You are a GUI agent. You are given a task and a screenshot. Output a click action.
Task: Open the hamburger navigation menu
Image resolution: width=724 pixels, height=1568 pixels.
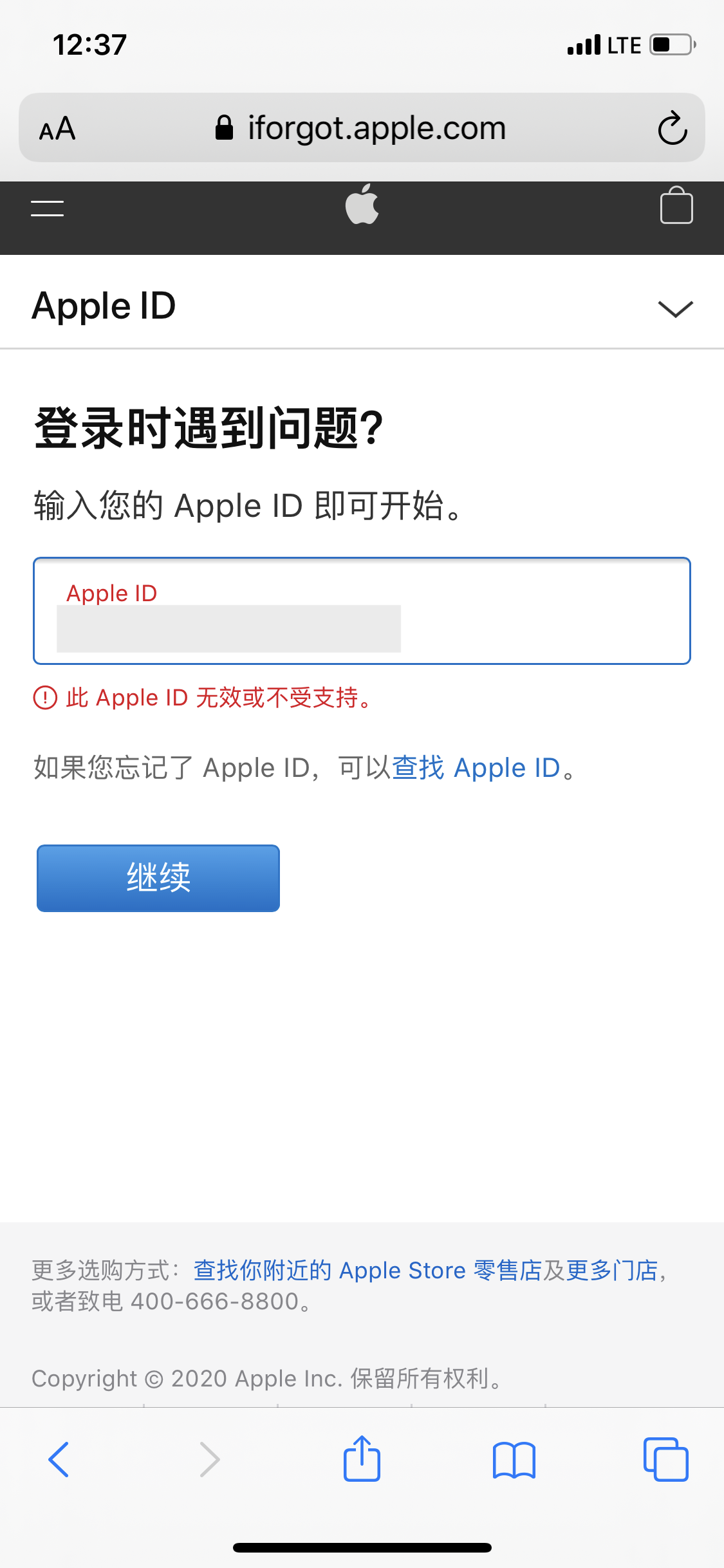coord(47,208)
